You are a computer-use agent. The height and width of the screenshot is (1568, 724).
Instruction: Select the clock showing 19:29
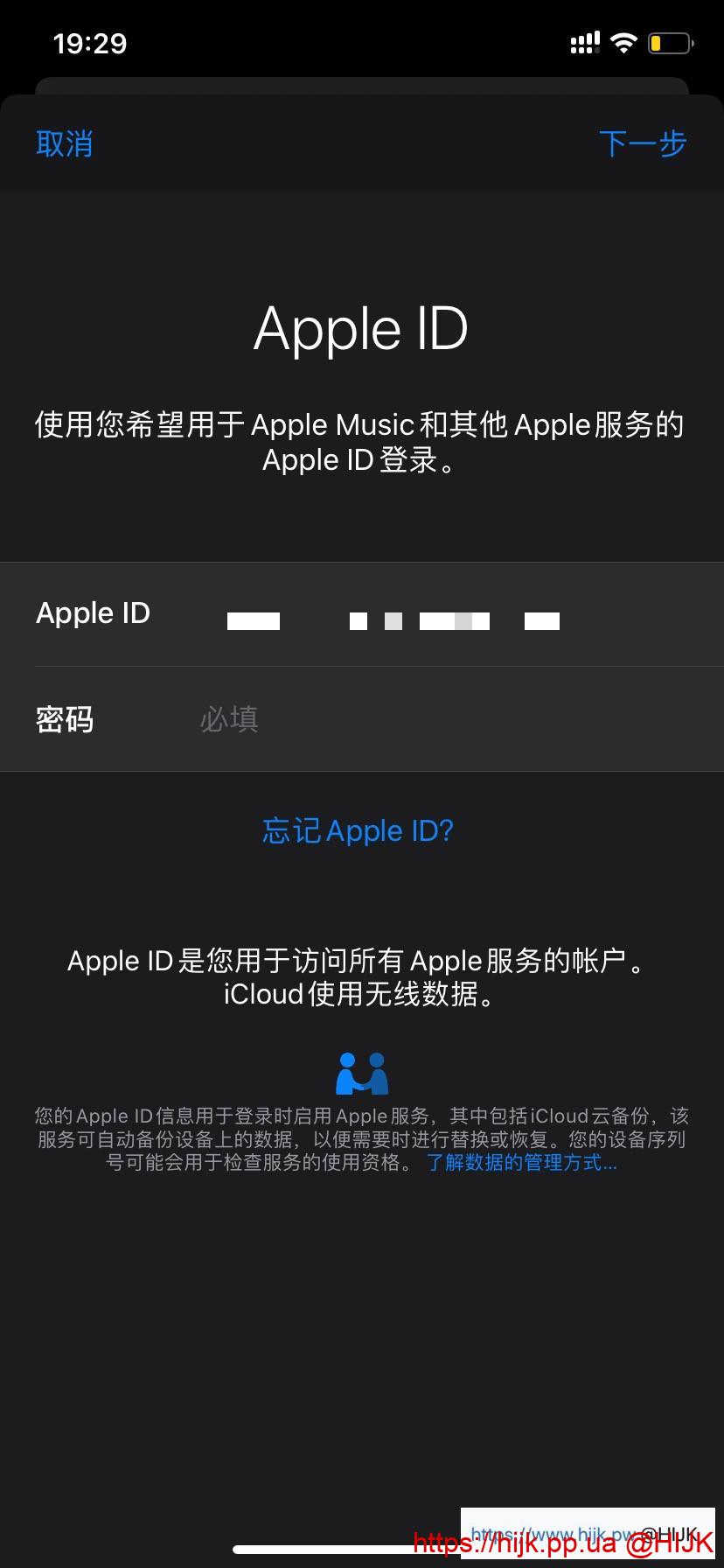pyautogui.click(x=90, y=43)
